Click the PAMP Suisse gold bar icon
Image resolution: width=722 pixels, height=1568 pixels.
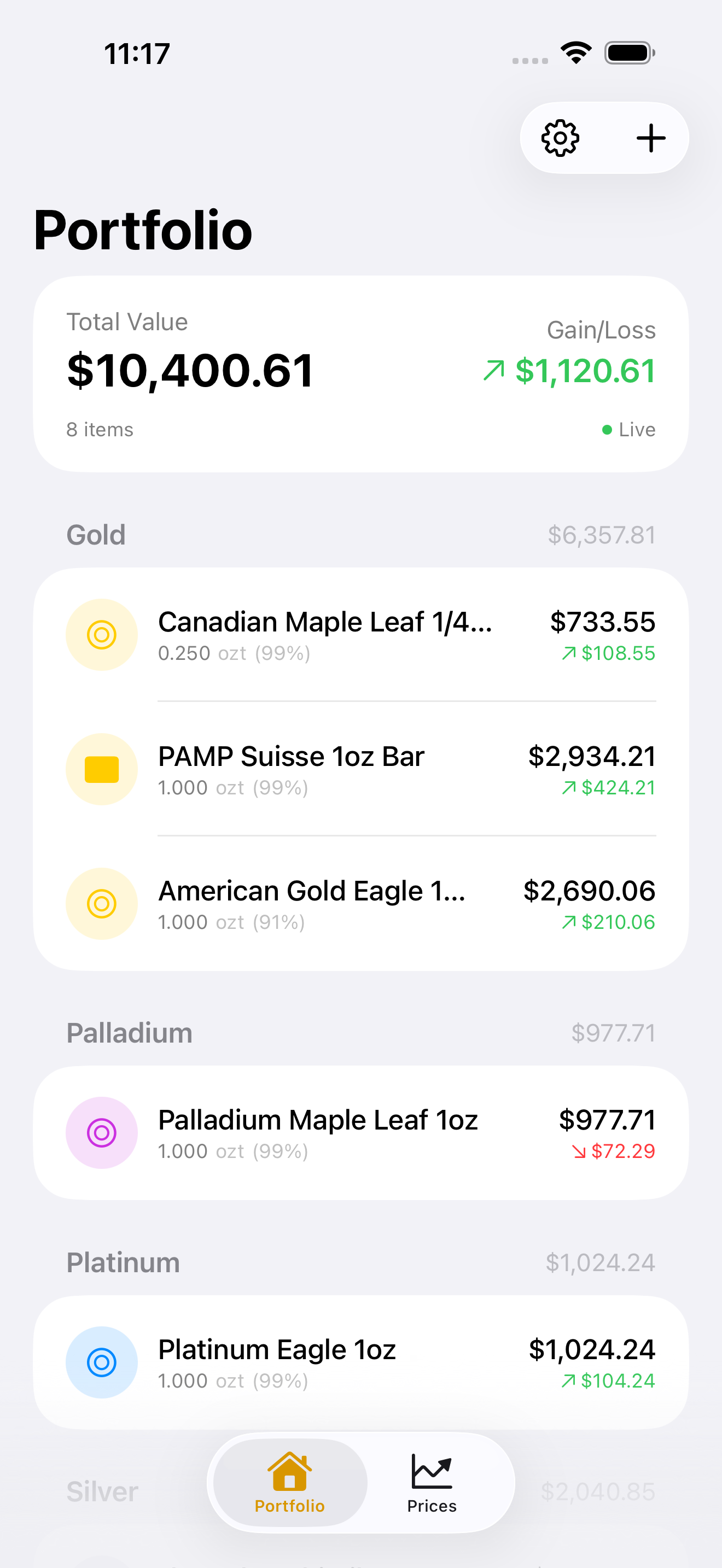click(101, 769)
